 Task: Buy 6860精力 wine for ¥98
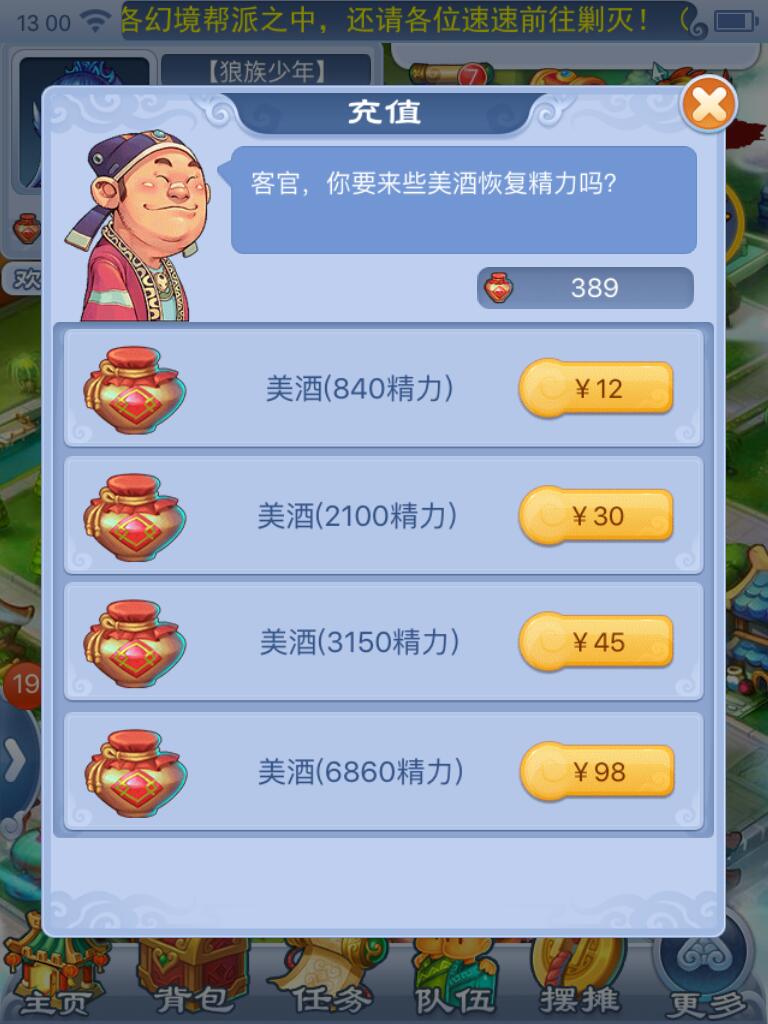(x=596, y=771)
